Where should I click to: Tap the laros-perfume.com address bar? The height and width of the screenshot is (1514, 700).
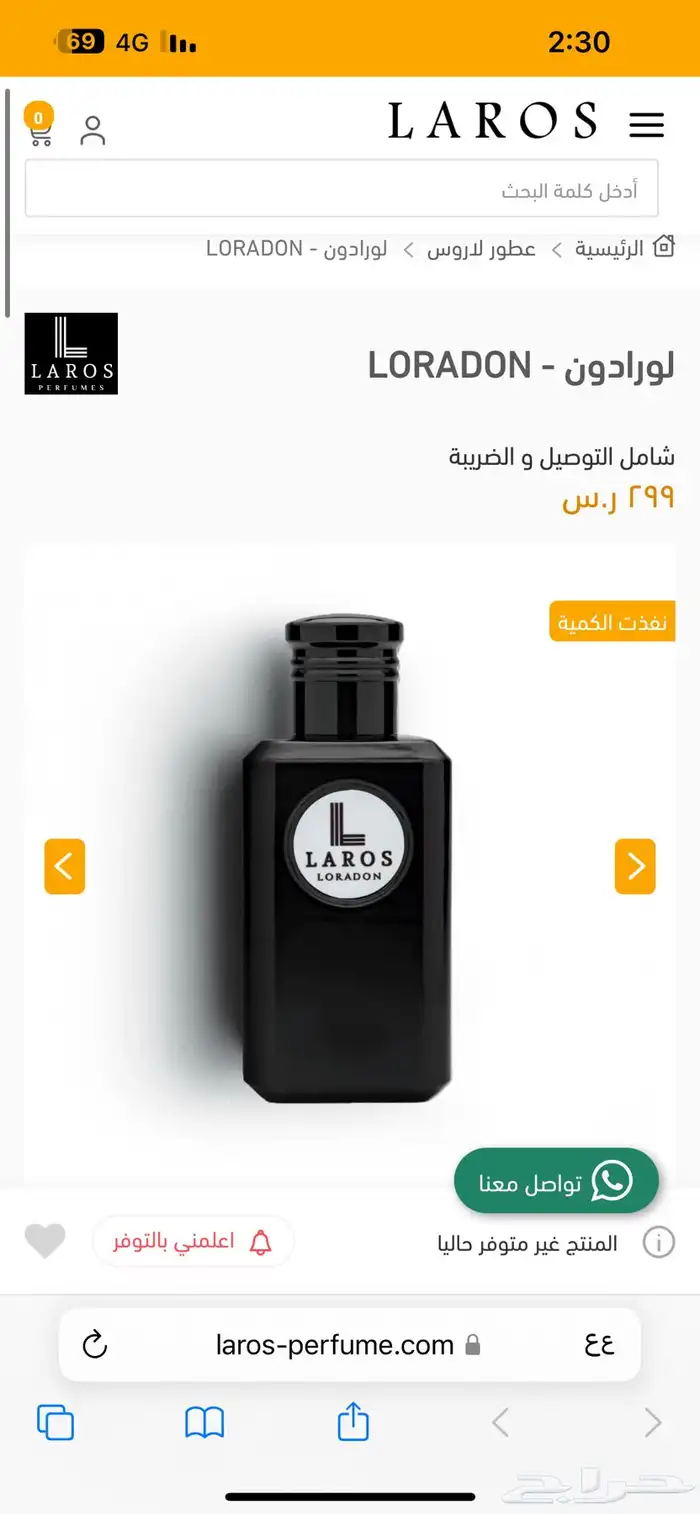pos(335,1345)
